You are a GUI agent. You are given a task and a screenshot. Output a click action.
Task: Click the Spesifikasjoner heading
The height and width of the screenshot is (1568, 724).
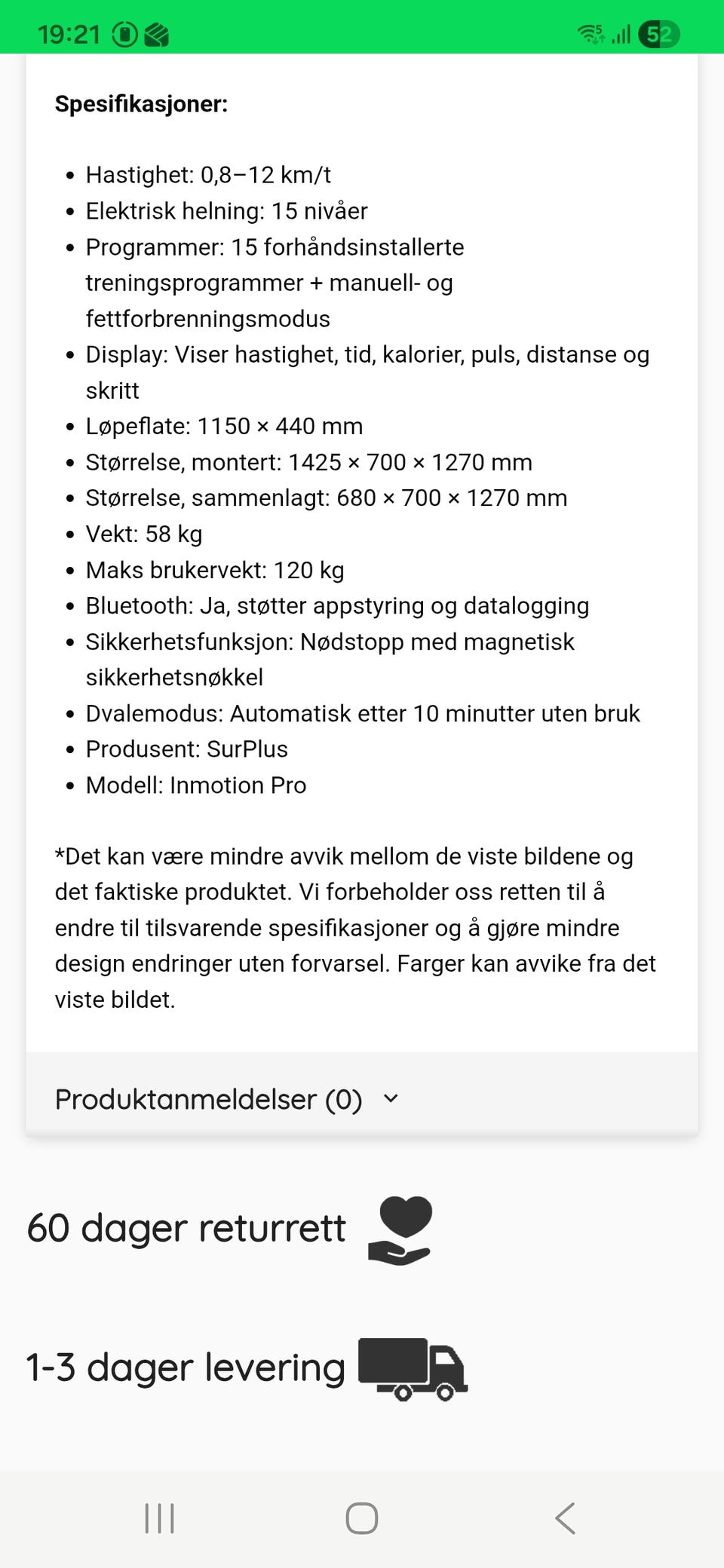point(140,103)
